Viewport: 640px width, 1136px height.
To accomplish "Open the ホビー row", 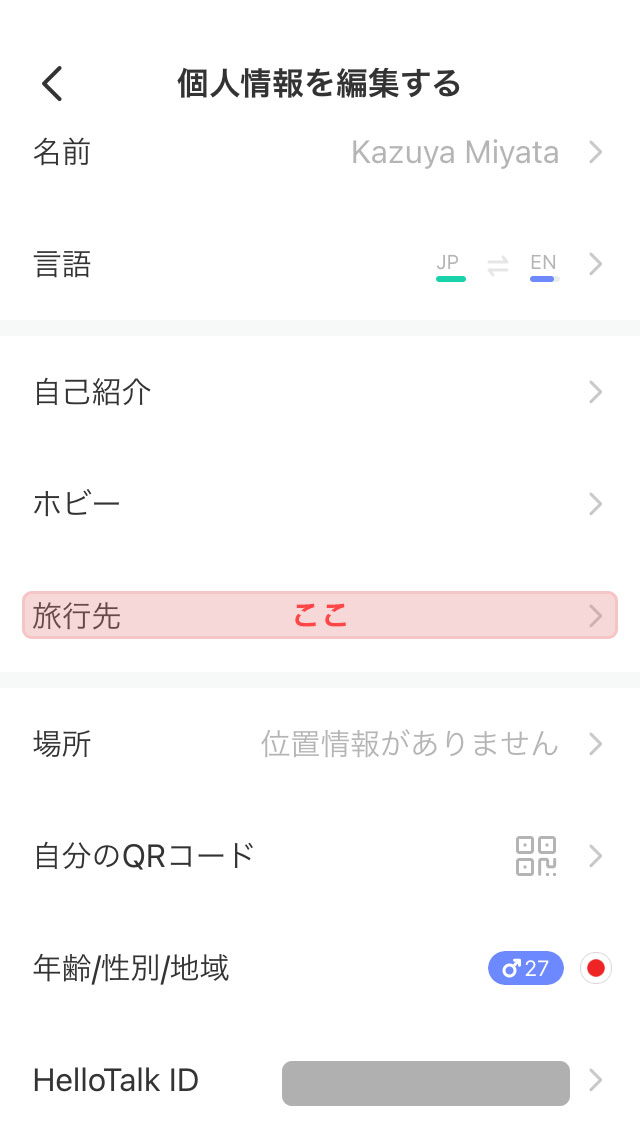I will pyautogui.click(x=320, y=504).
